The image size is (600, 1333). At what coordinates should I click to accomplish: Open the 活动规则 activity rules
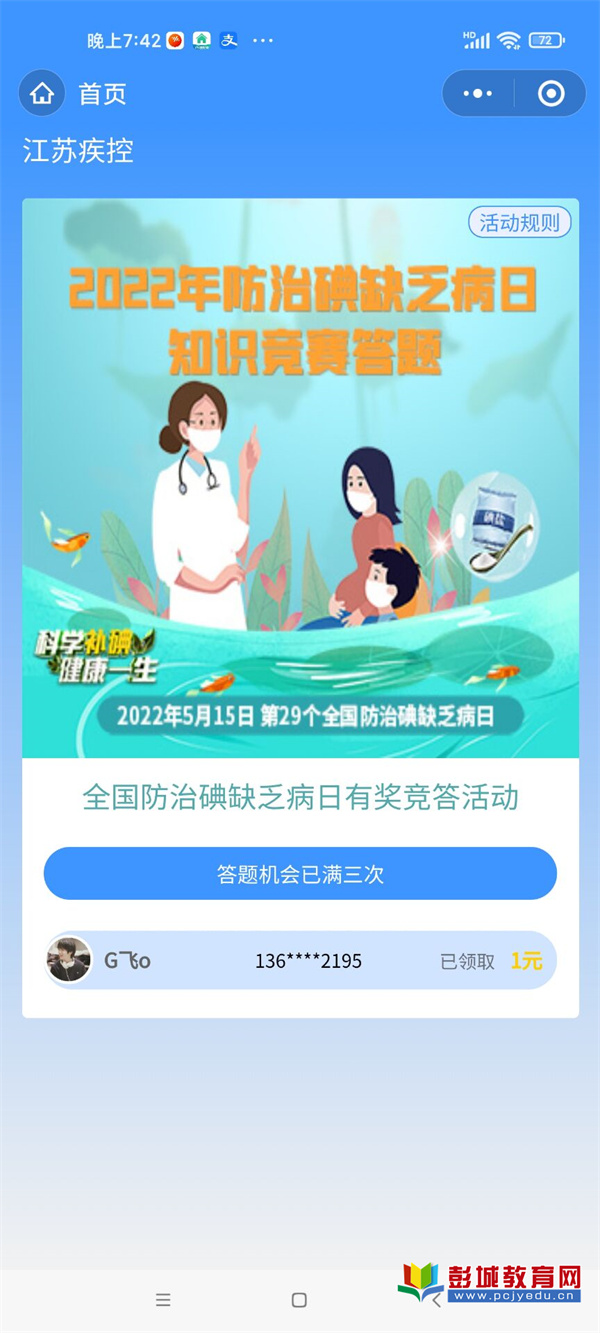[519, 223]
